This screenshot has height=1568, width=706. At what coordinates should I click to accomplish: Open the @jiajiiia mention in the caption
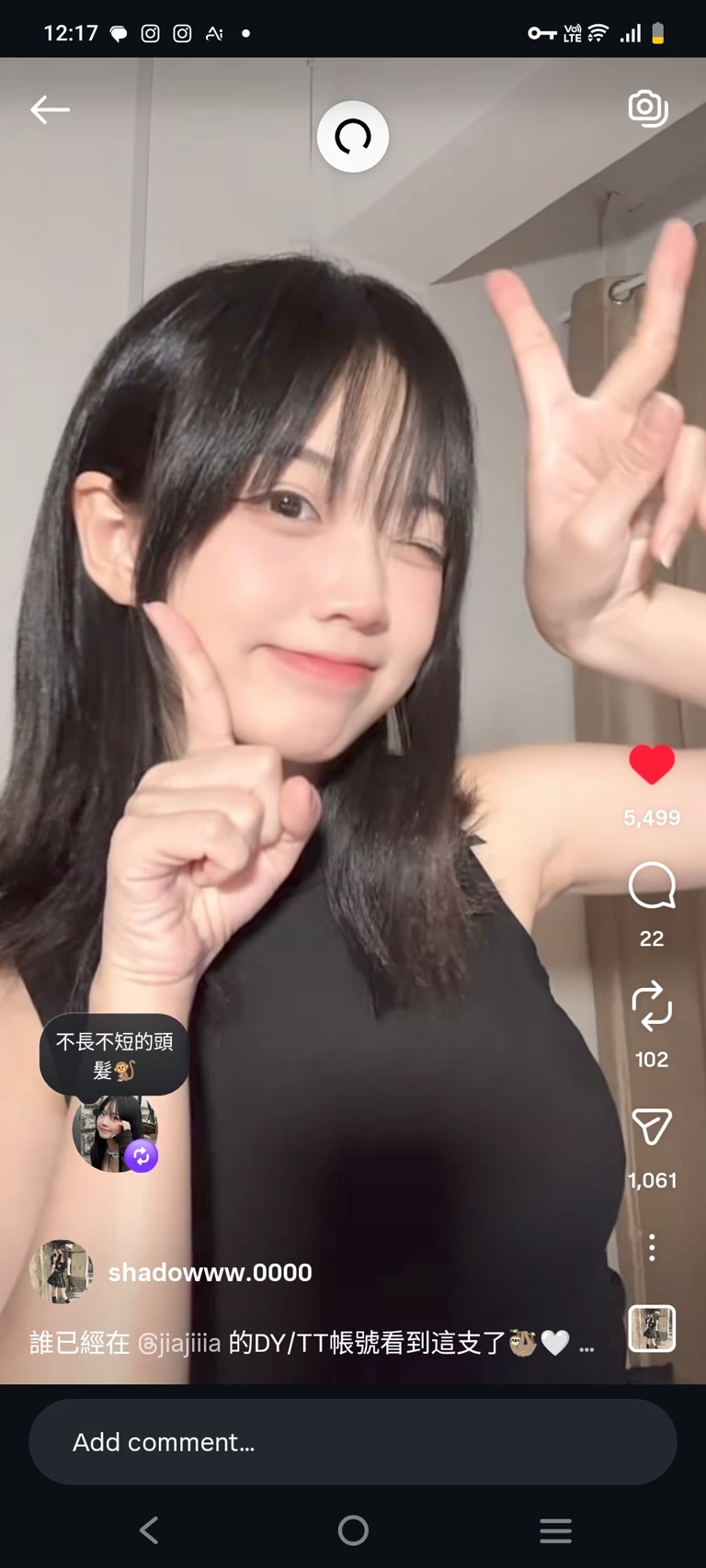pos(179,1344)
